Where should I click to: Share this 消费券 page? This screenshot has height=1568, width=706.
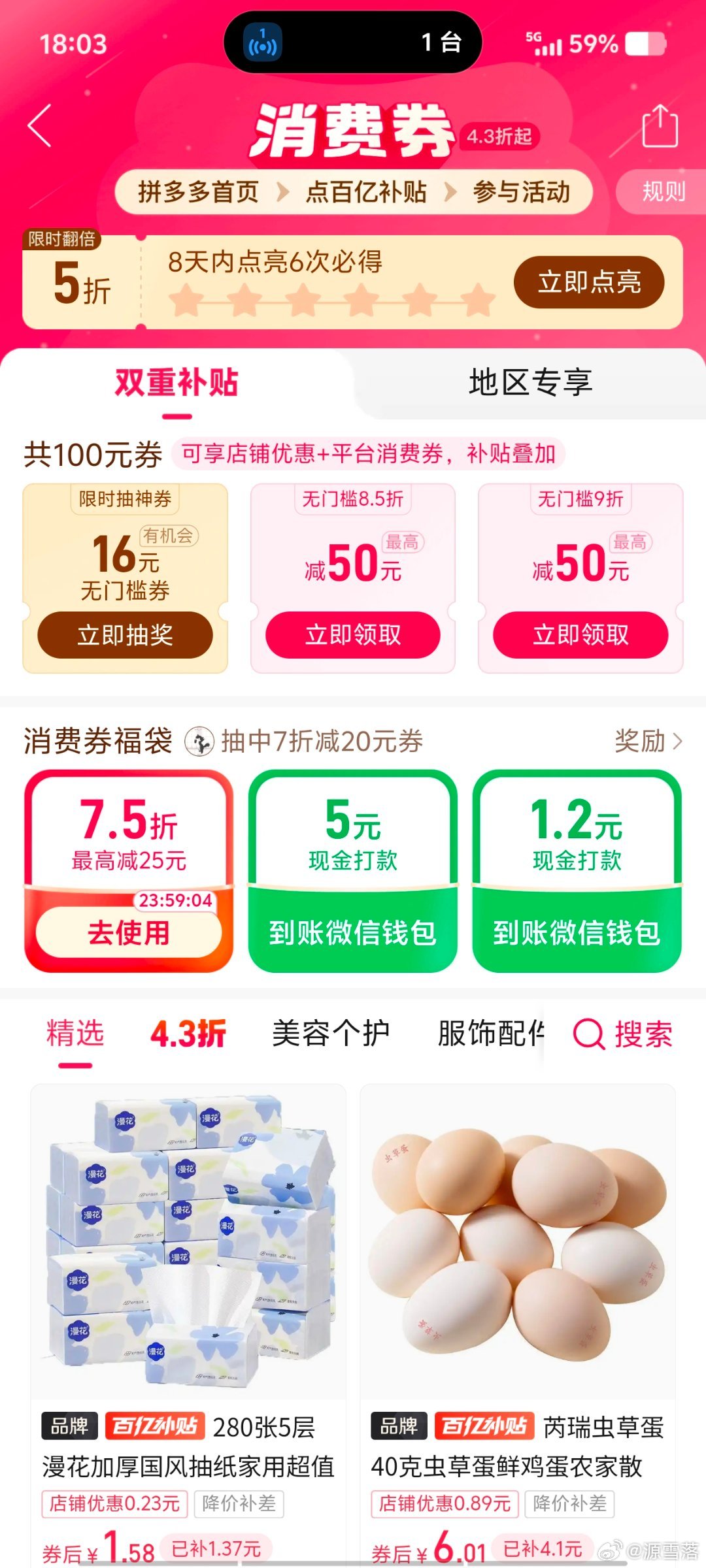tap(660, 125)
